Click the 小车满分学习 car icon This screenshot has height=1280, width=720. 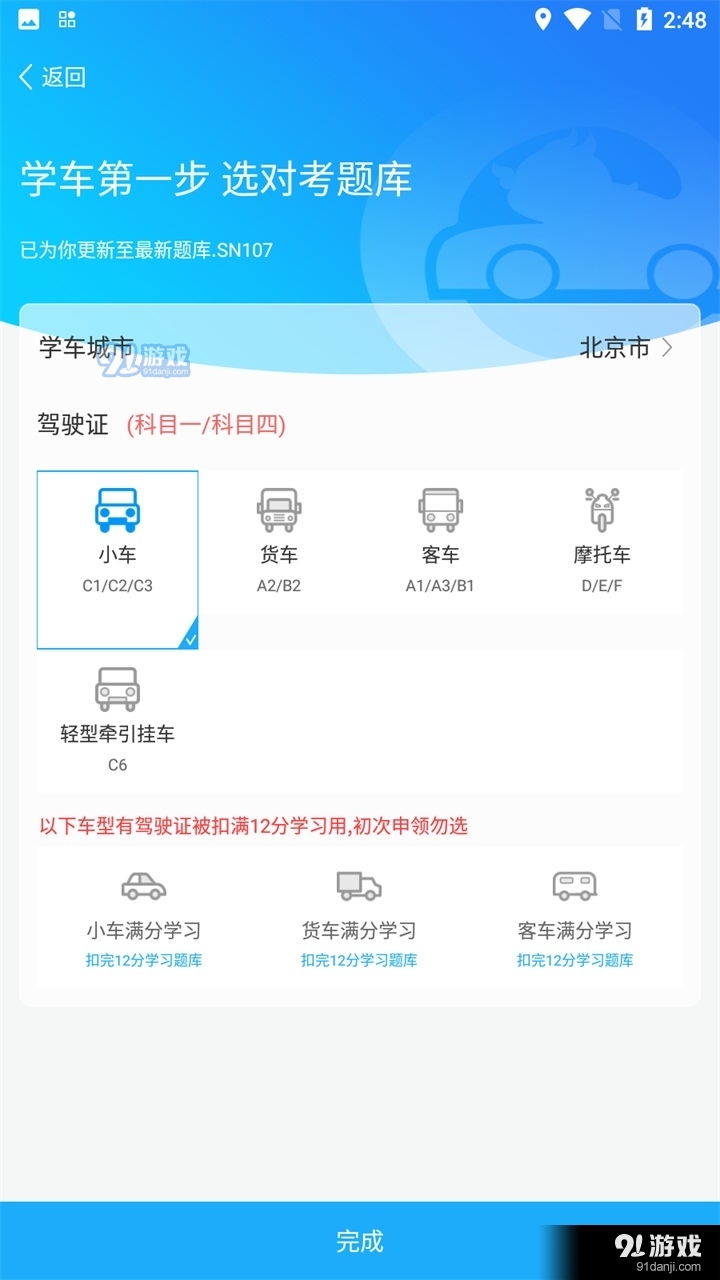pyautogui.click(x=143, y=887)
